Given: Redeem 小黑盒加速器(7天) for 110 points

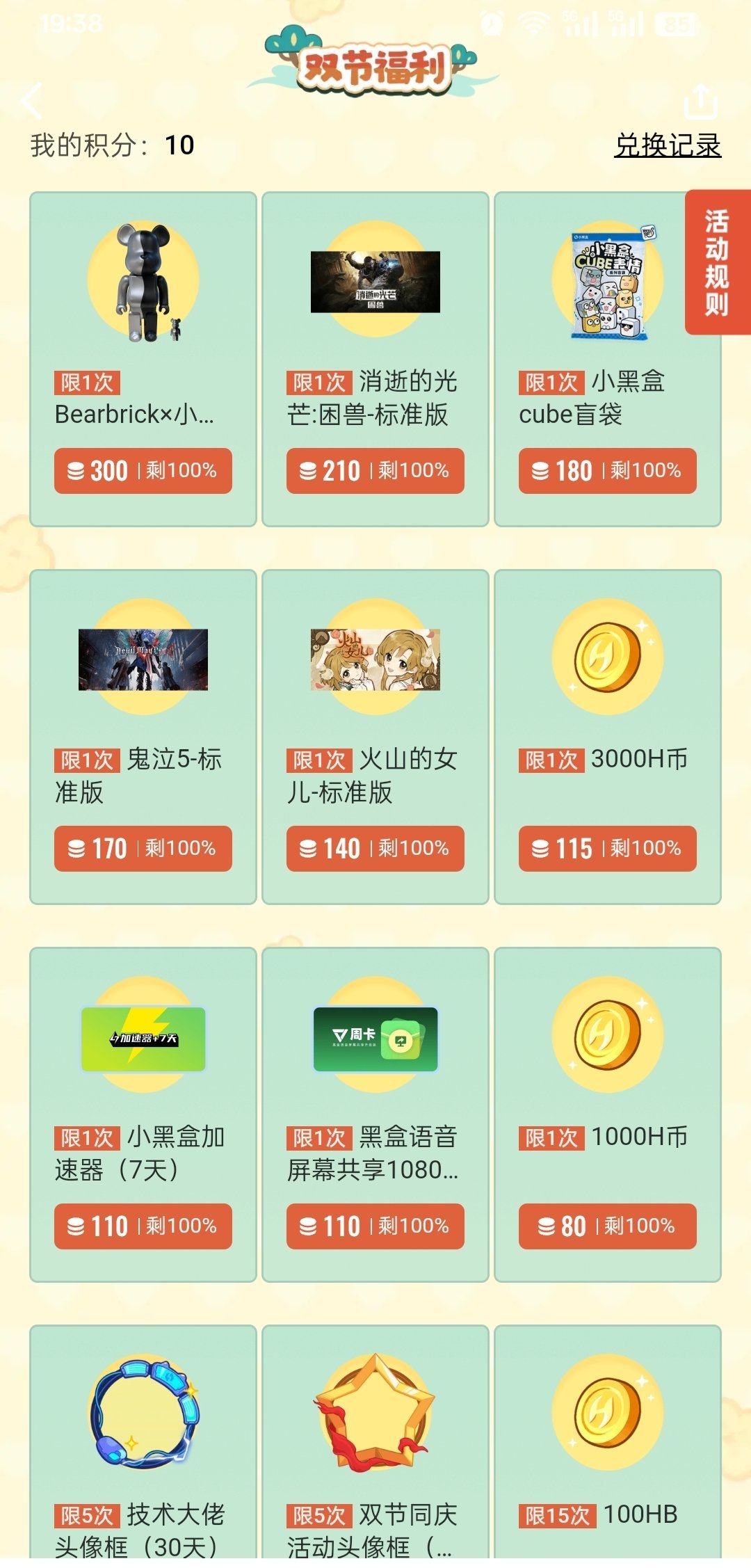Looking at the screenshot, I should tap(143, 1226).
